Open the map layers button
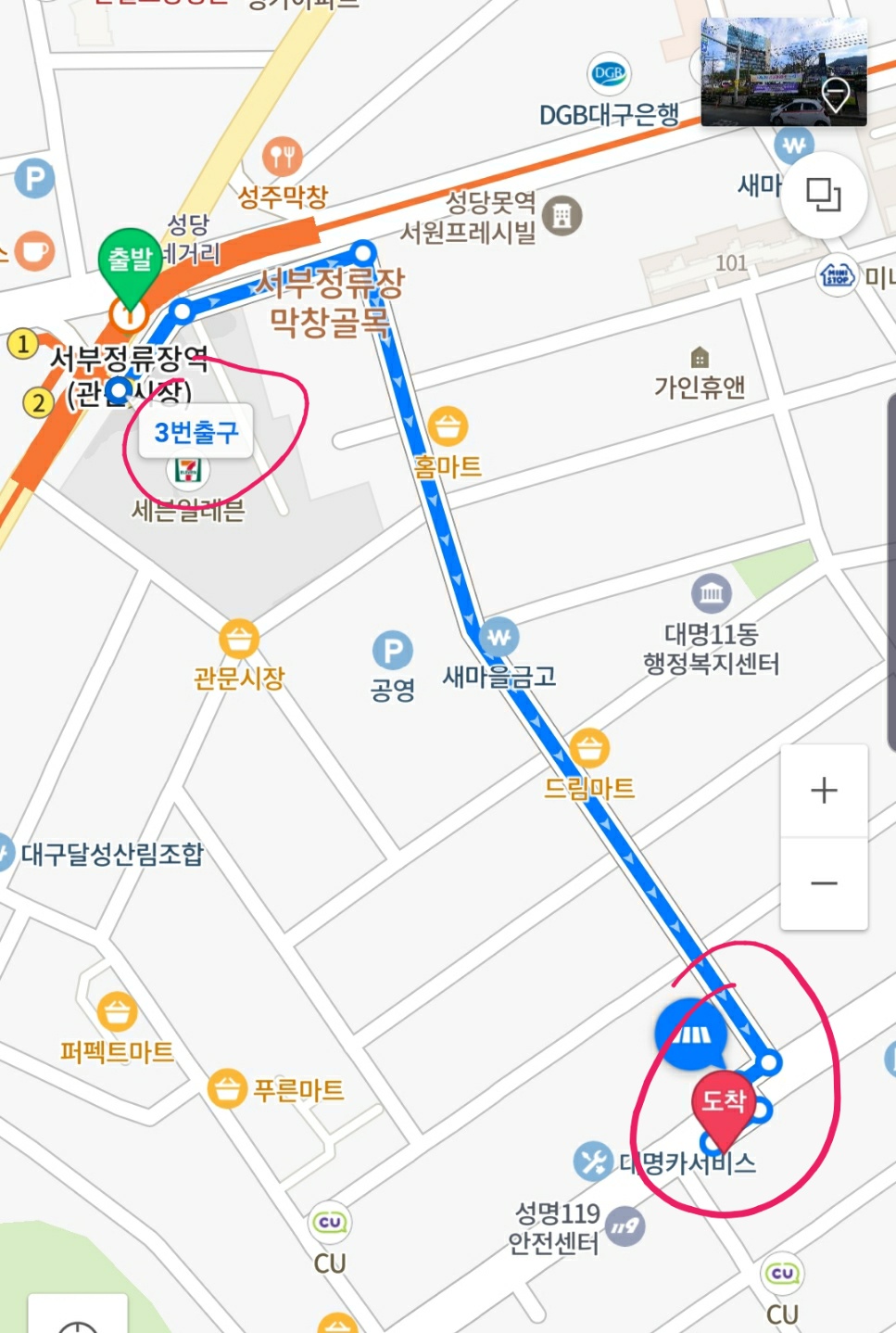This screenshot has height=1333, width=896. [824, 195]
